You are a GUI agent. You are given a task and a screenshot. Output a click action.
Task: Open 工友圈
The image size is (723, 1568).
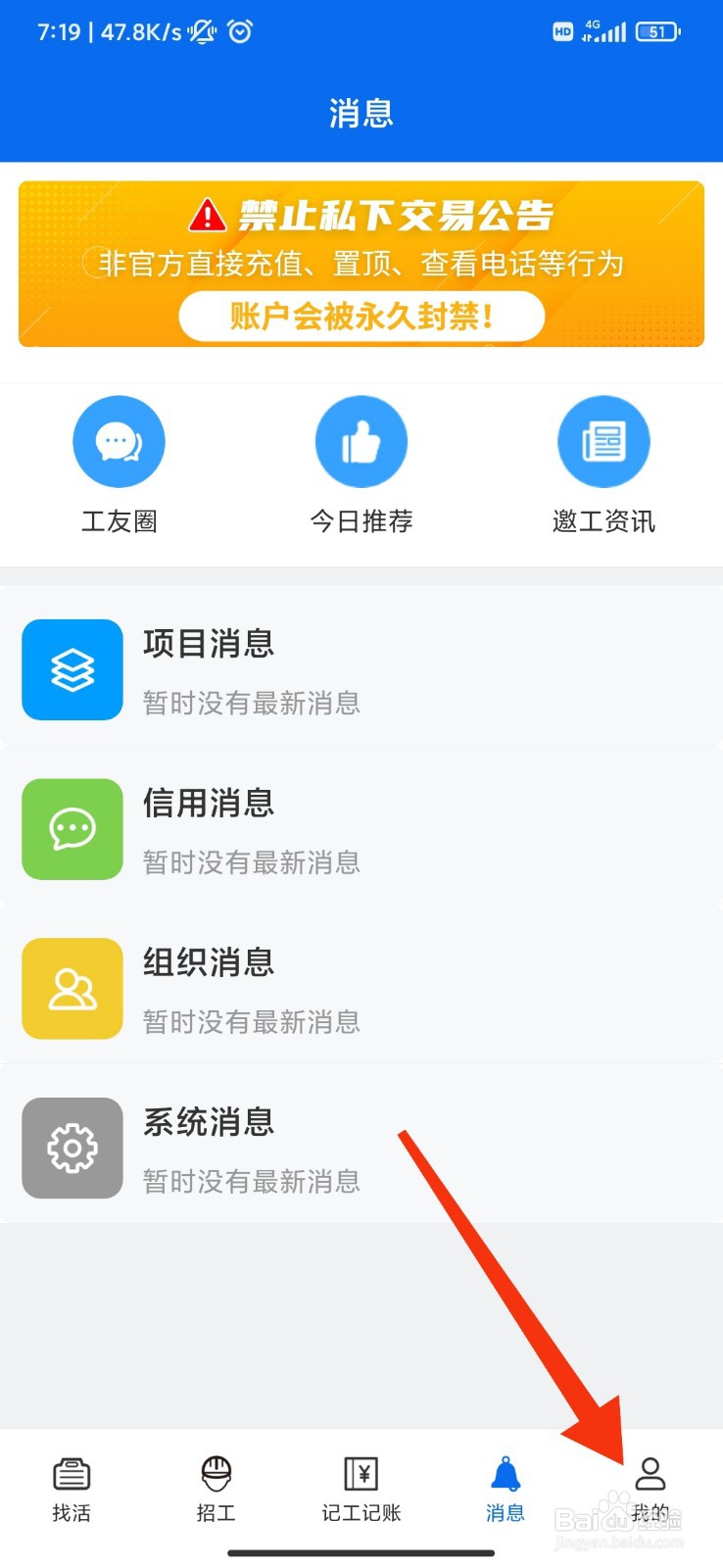(119, 465)
